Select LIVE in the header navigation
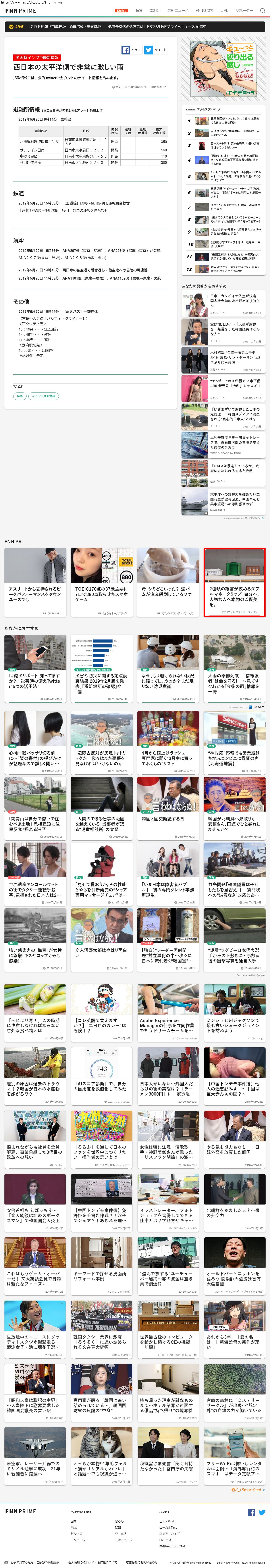The width and height of the screenshot is (270, 1568). point(224,10)
